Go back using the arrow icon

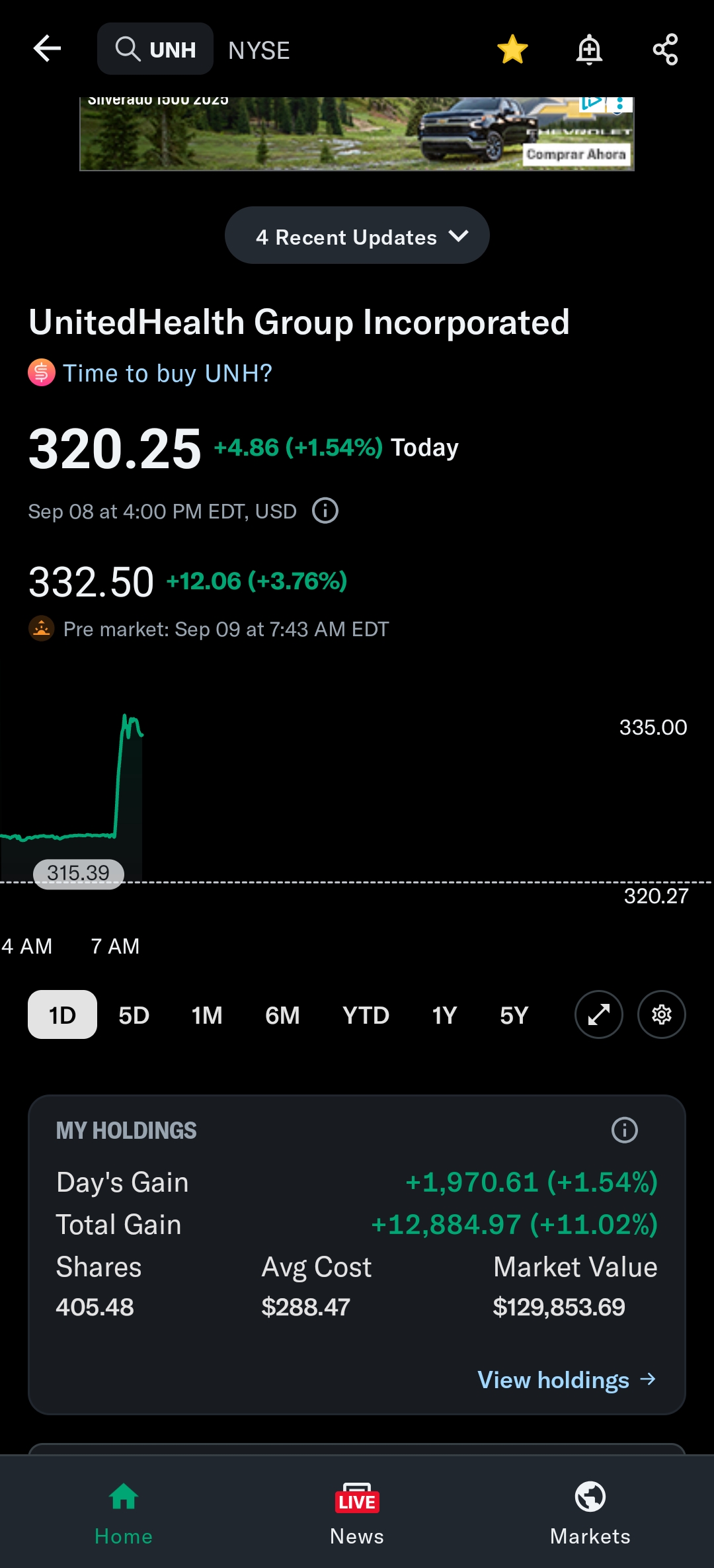pos(47,49)
